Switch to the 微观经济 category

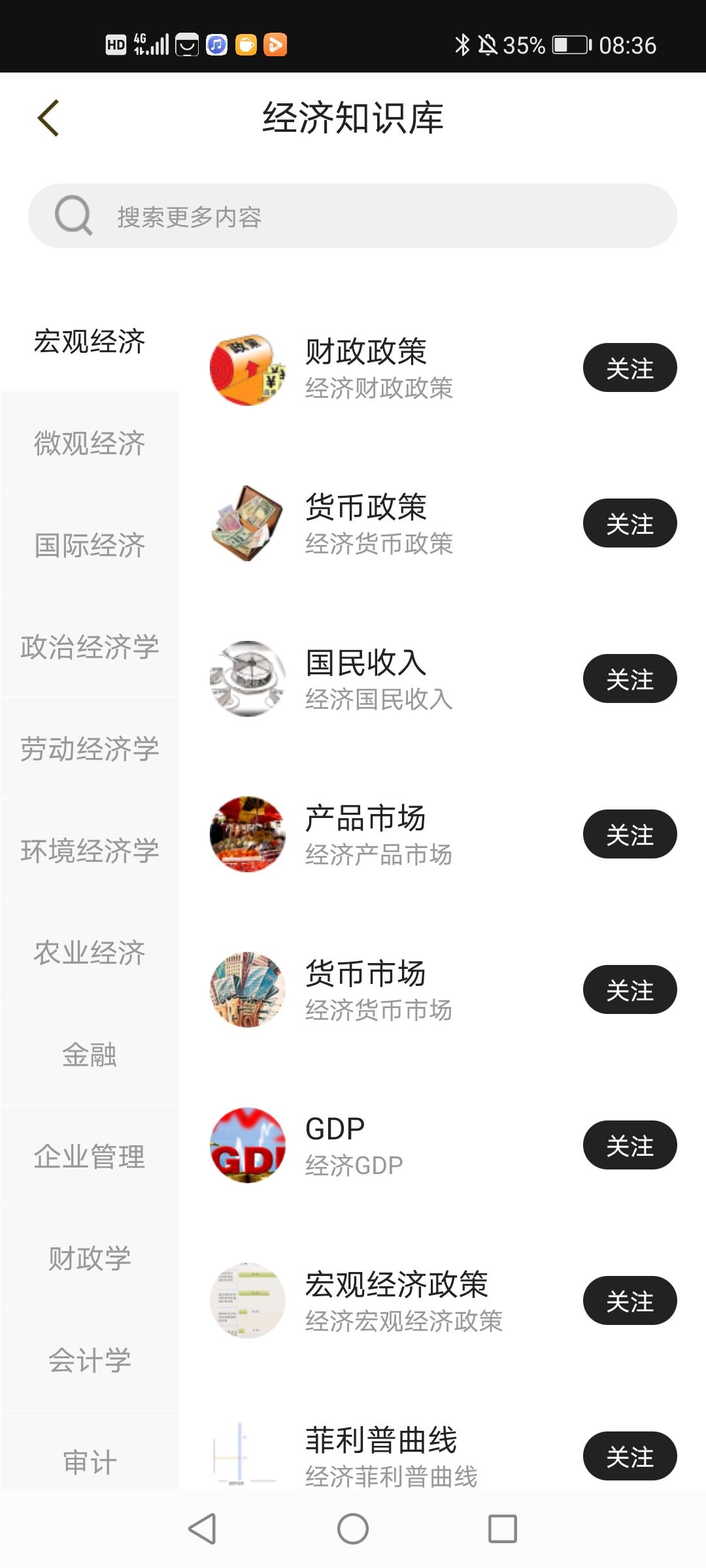tap(90, 443)
